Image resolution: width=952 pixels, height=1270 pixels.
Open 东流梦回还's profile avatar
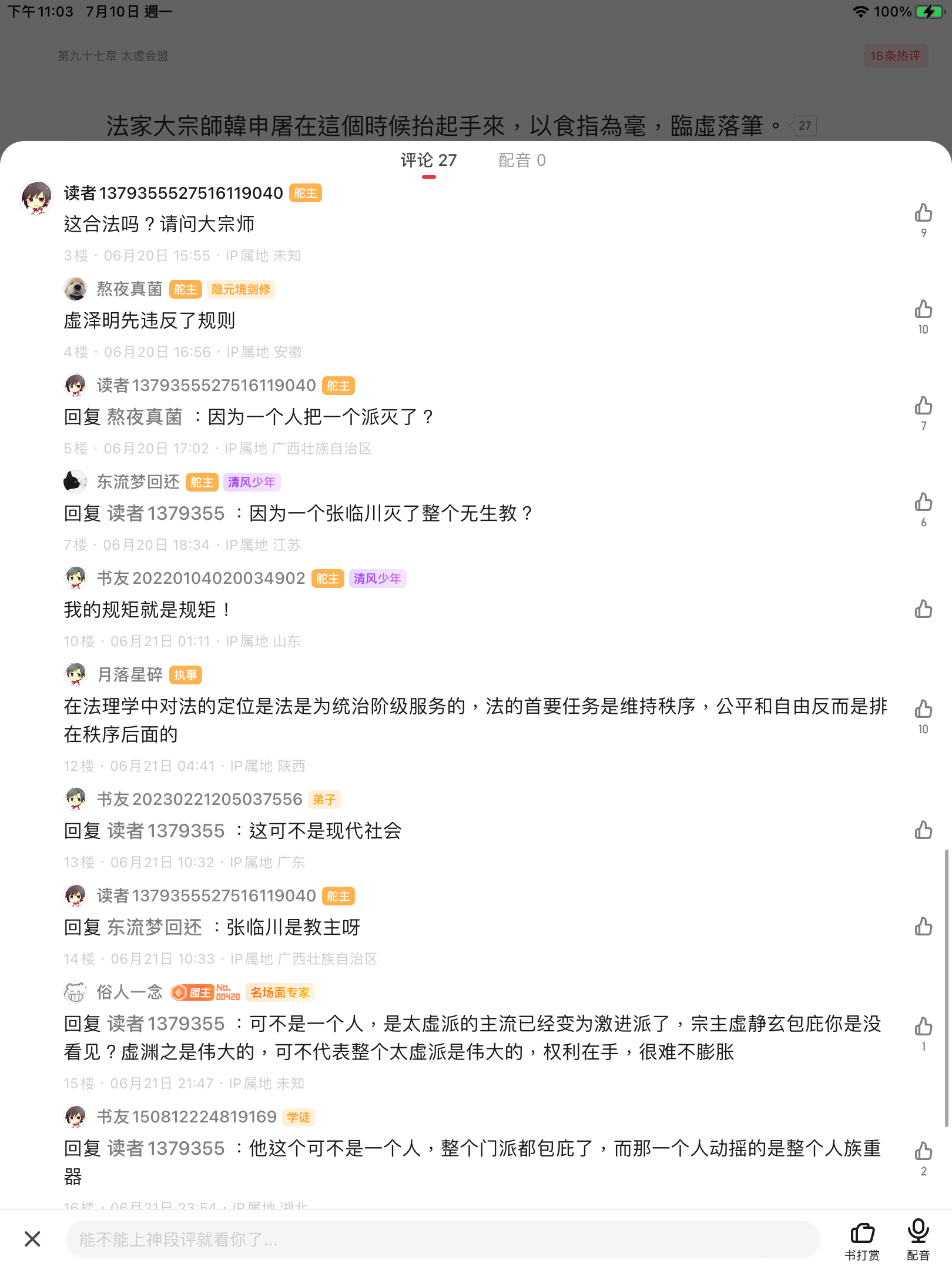point(75,482)
